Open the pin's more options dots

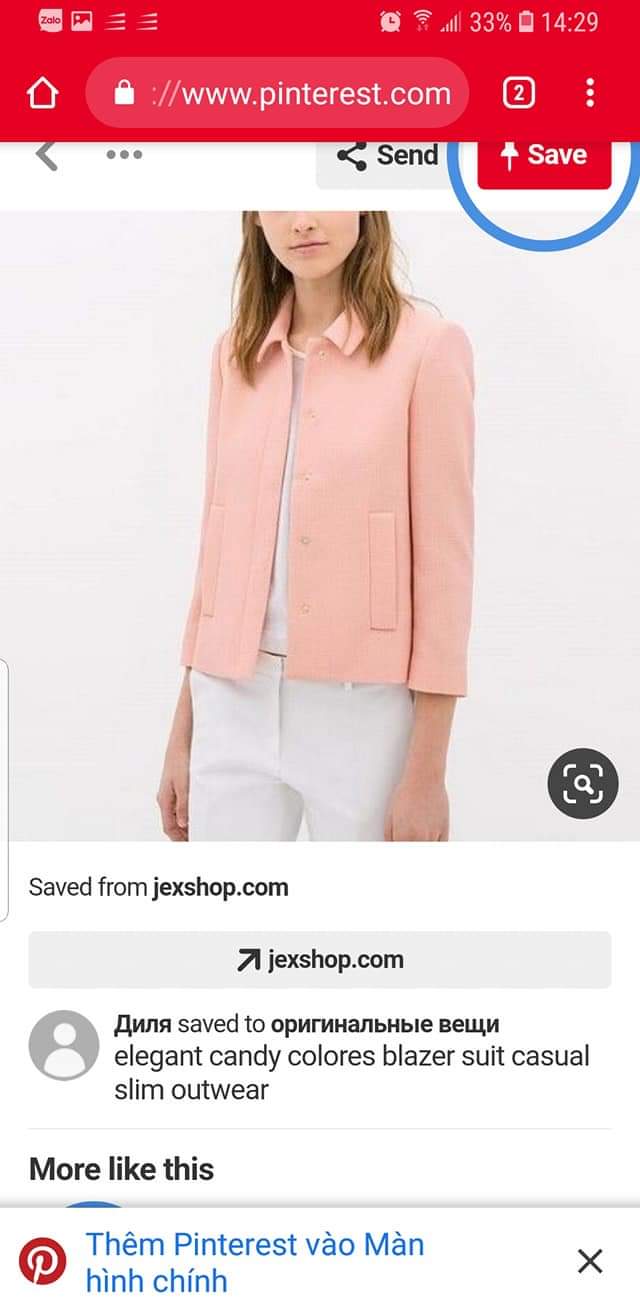(x=124, y=155)
